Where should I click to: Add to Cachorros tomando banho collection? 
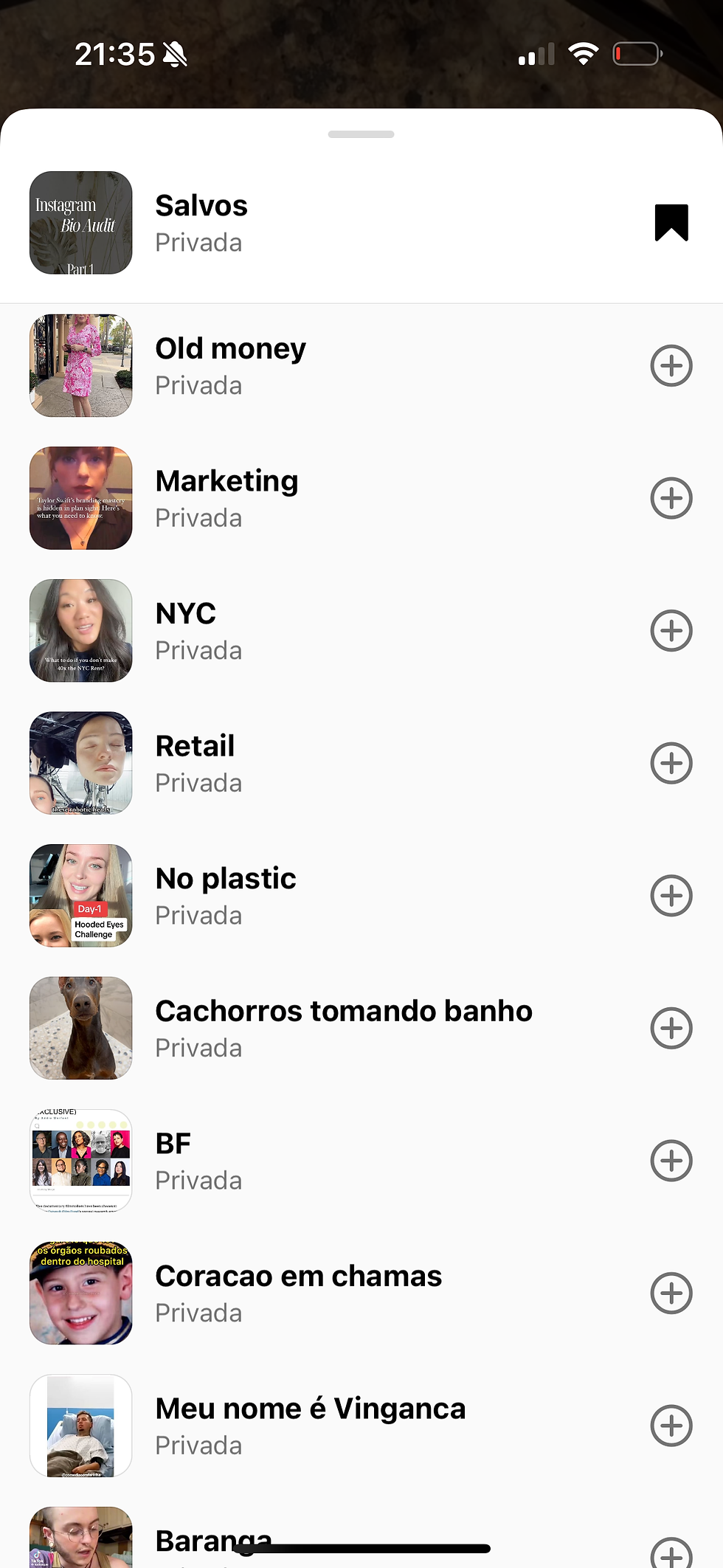click(x=671, y=1028)
